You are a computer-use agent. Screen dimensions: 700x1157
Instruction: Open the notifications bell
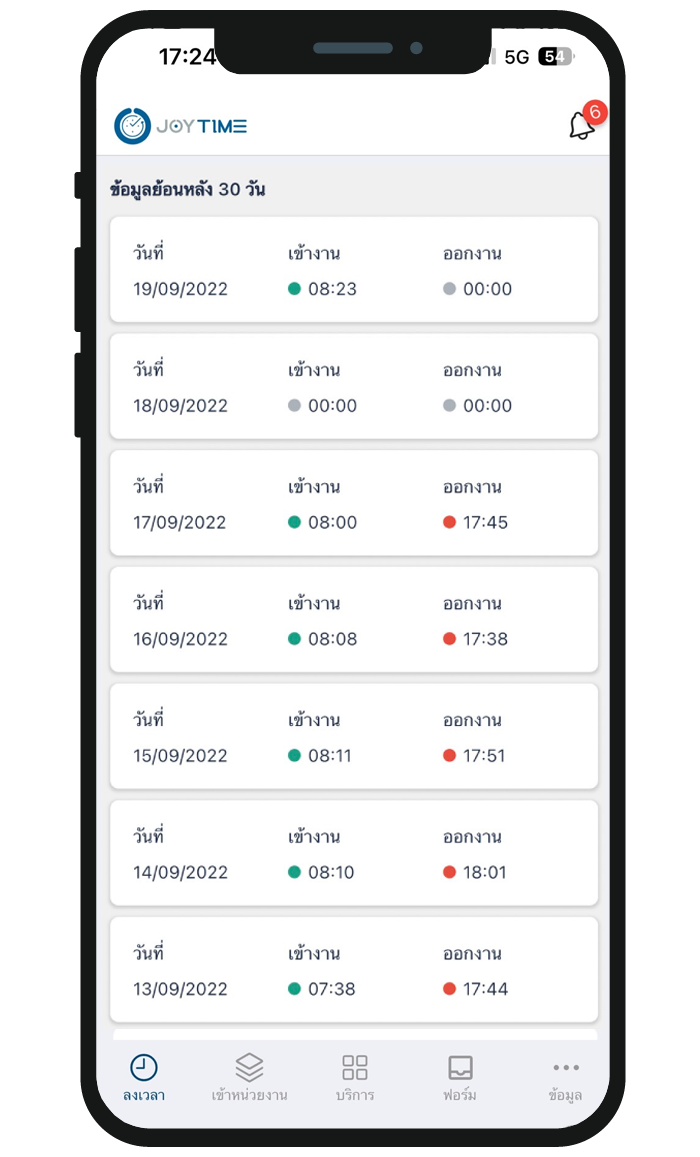point(582,124)
